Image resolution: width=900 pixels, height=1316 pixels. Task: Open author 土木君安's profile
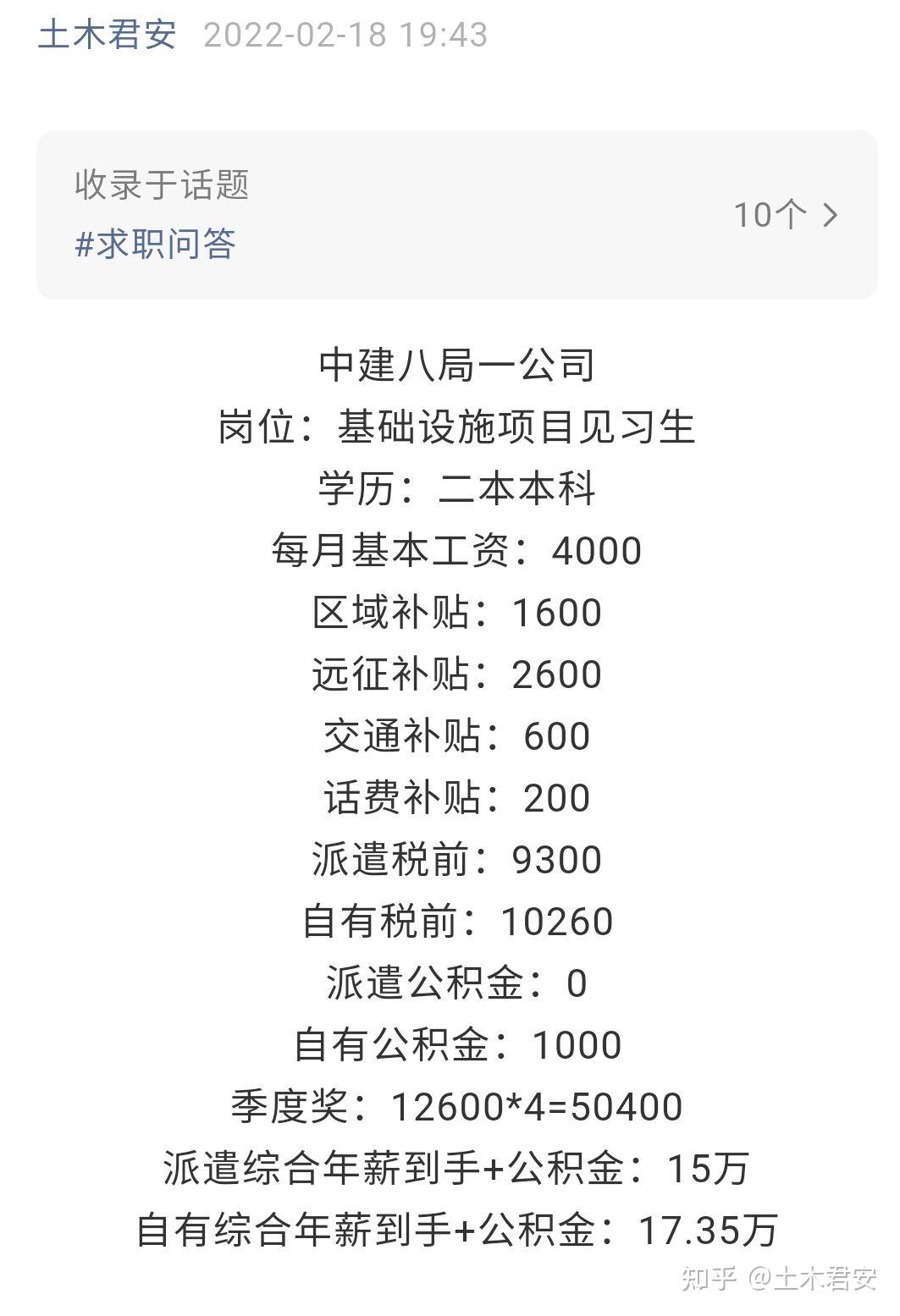(x=107, y=35)
